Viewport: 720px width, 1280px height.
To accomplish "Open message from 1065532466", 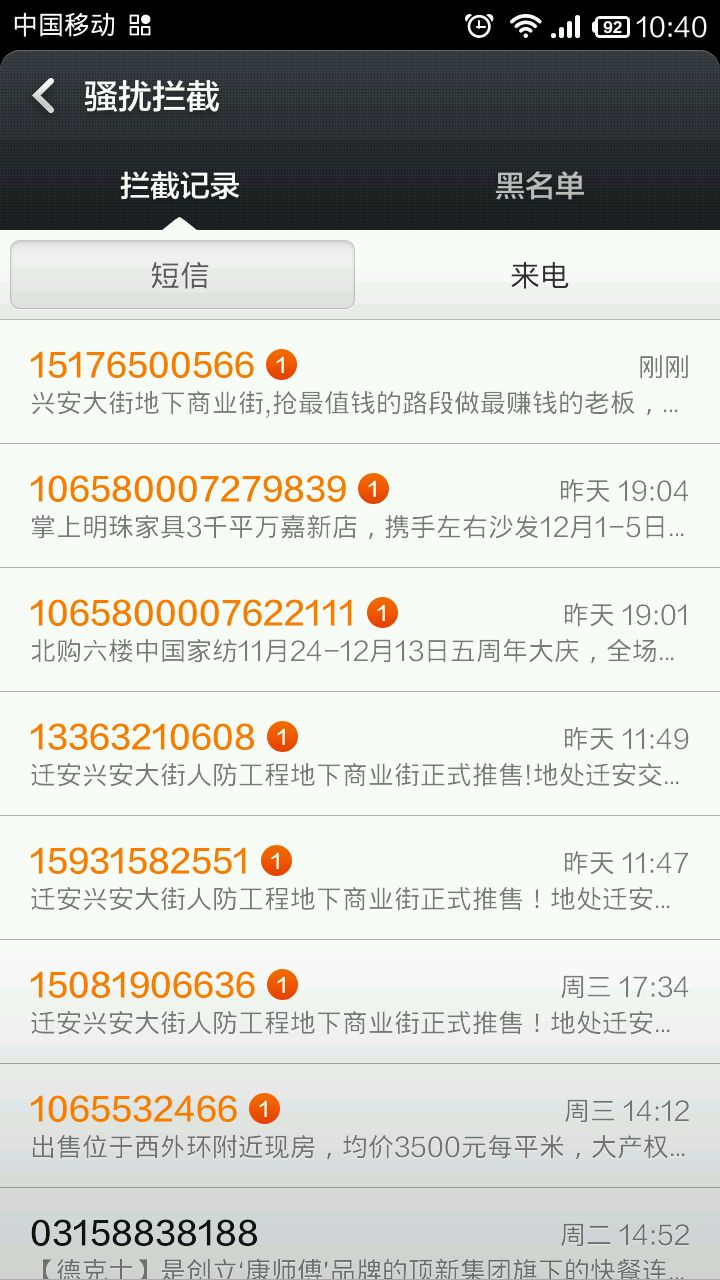I will coord(360,1126).
